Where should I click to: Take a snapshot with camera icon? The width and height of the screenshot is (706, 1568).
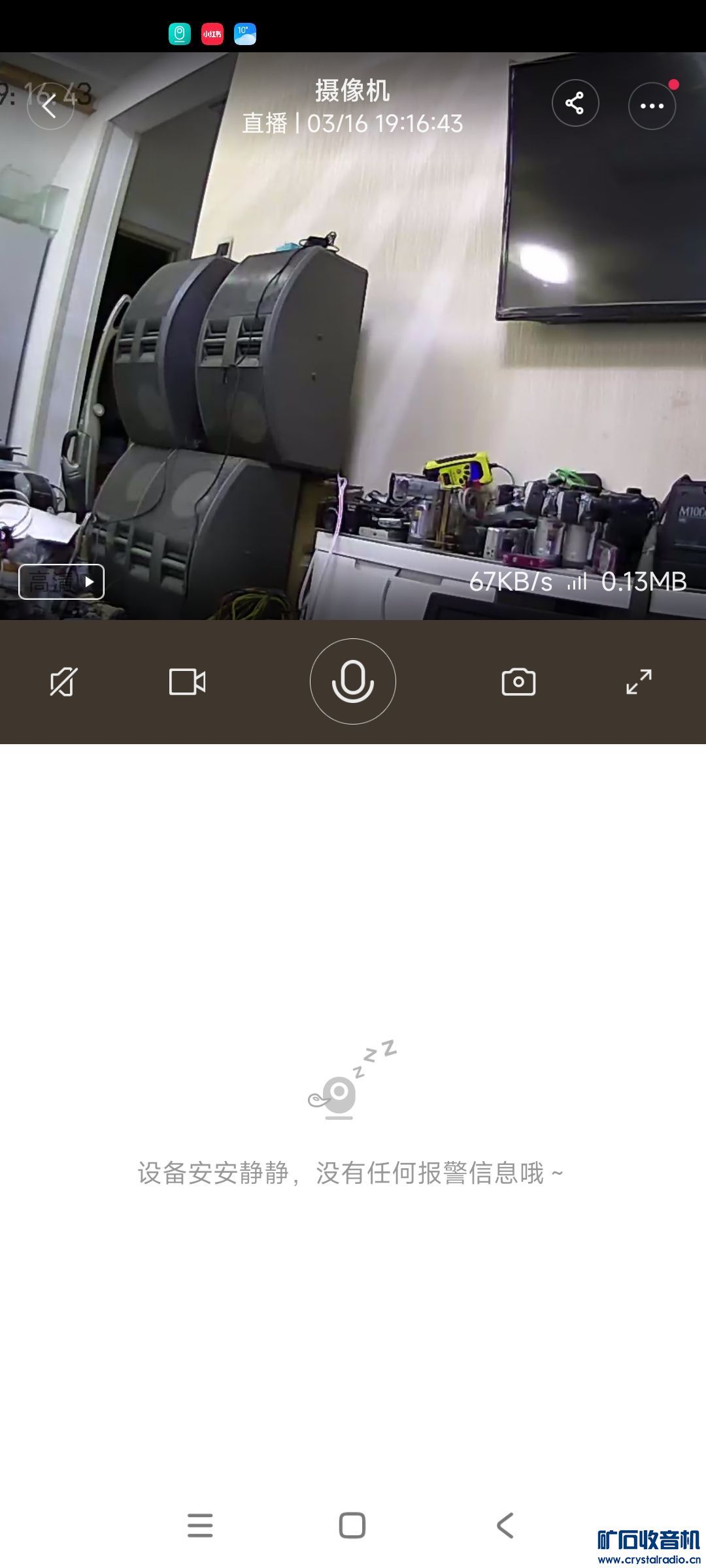518,682
